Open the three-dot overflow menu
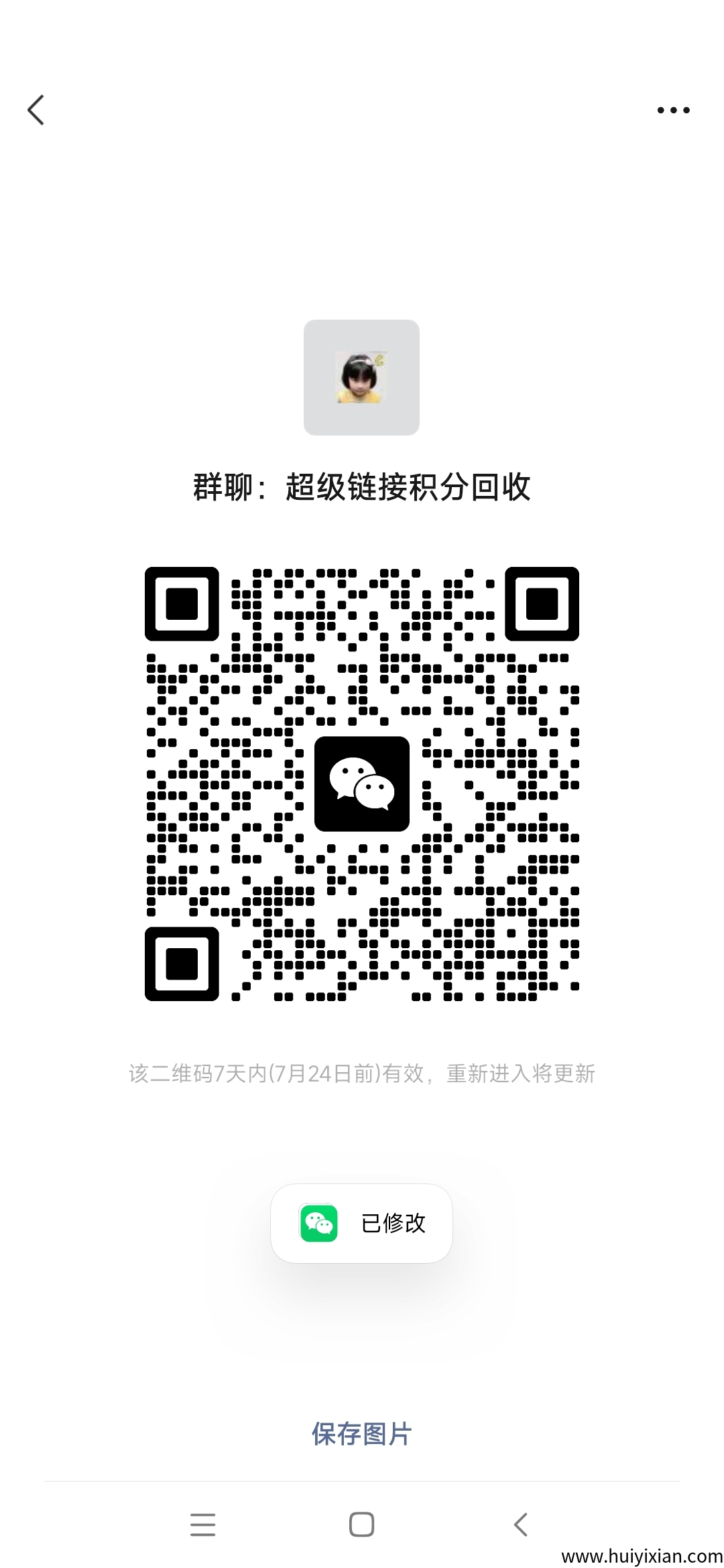The height and width of the screenshot is (1568, 724). 673,110
